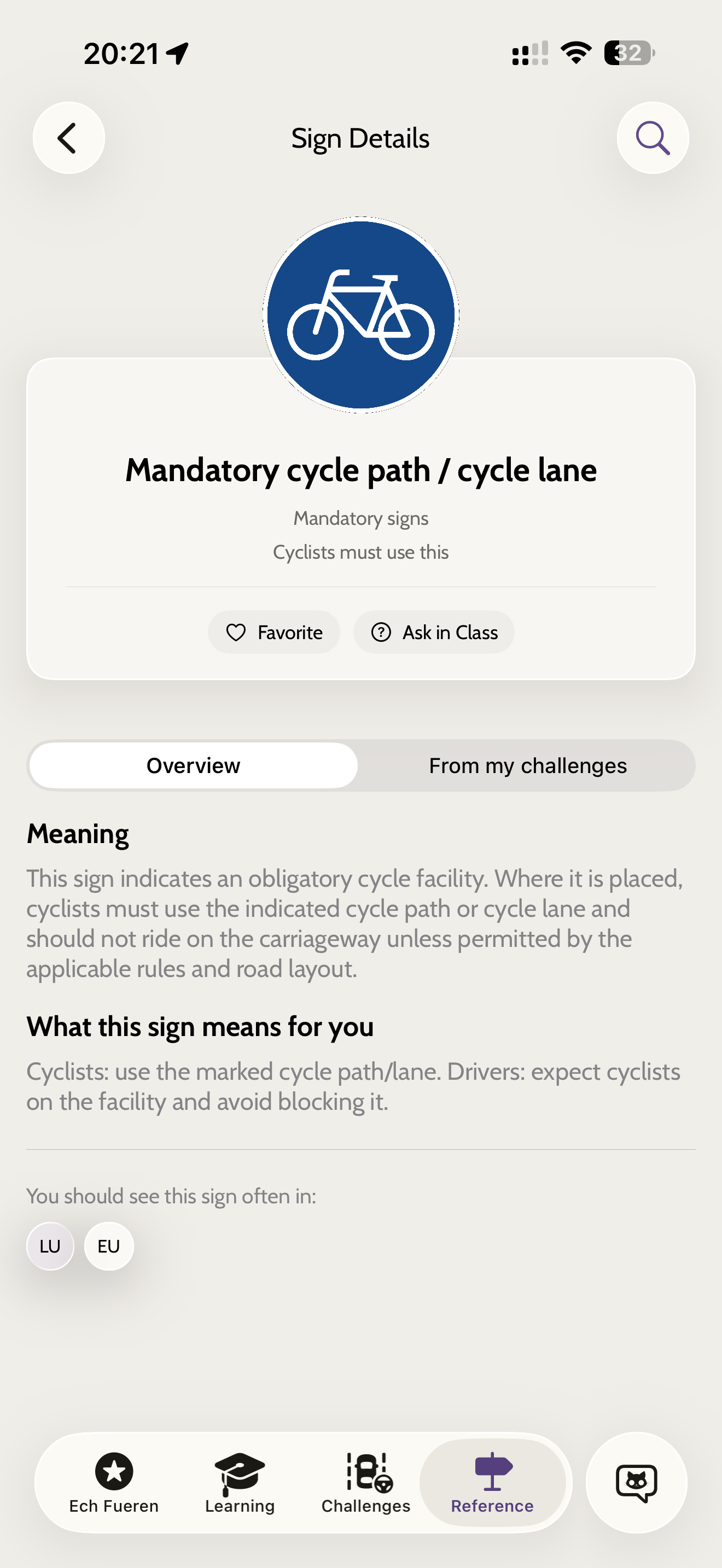Open the search magnifier

pos(652,138)
